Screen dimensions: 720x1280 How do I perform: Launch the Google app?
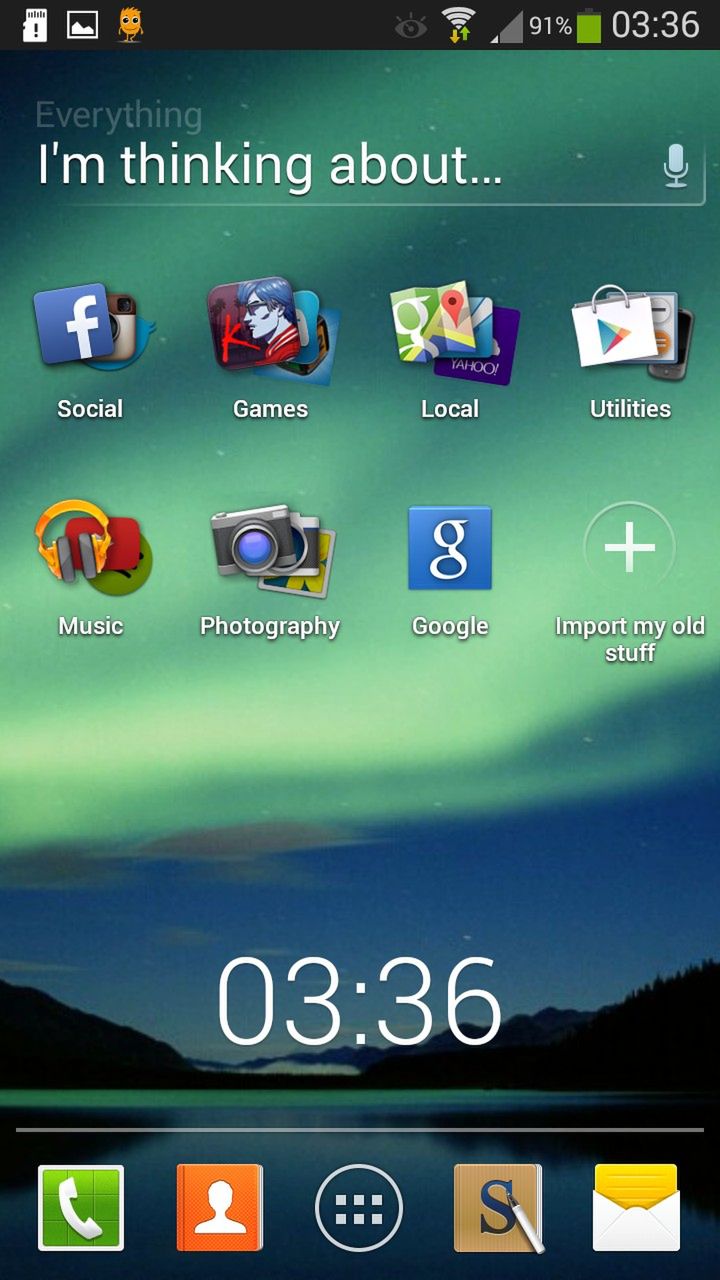click(x=450, y=548)
